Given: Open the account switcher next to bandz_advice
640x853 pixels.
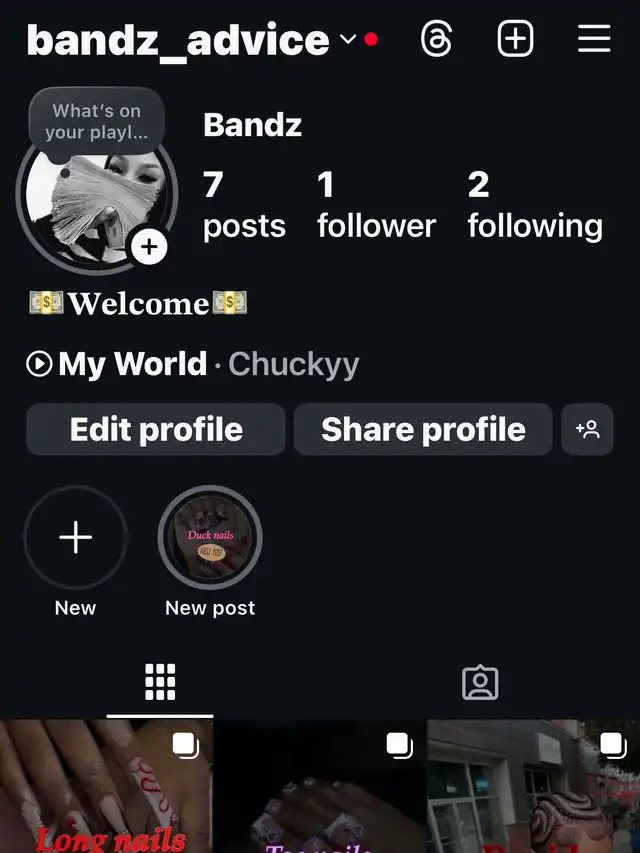Looking at the screenshot, I should click(347, 40).
